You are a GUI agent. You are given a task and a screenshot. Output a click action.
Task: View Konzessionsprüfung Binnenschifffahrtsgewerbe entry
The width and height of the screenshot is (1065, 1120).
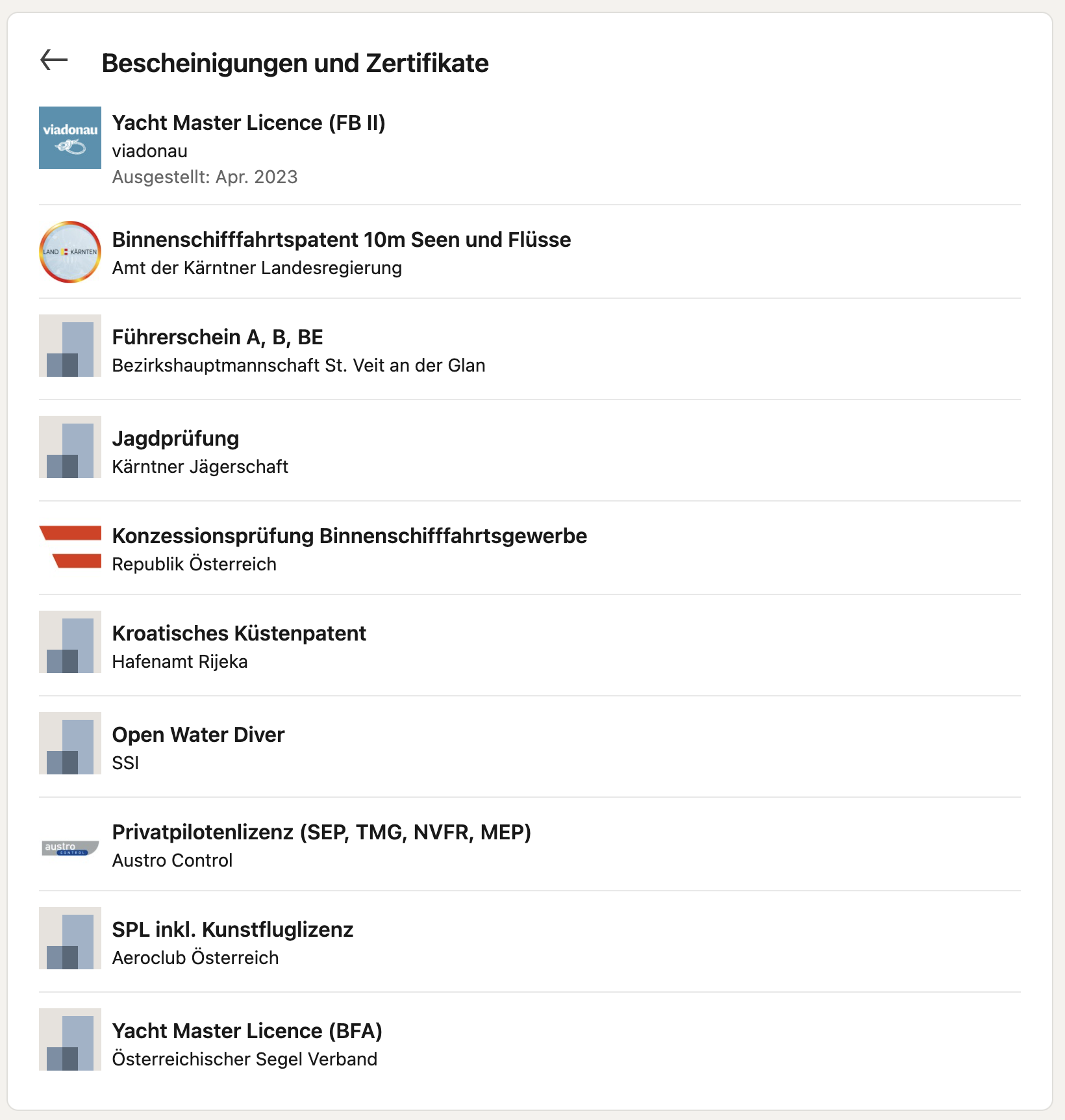(x=349, y=536)
